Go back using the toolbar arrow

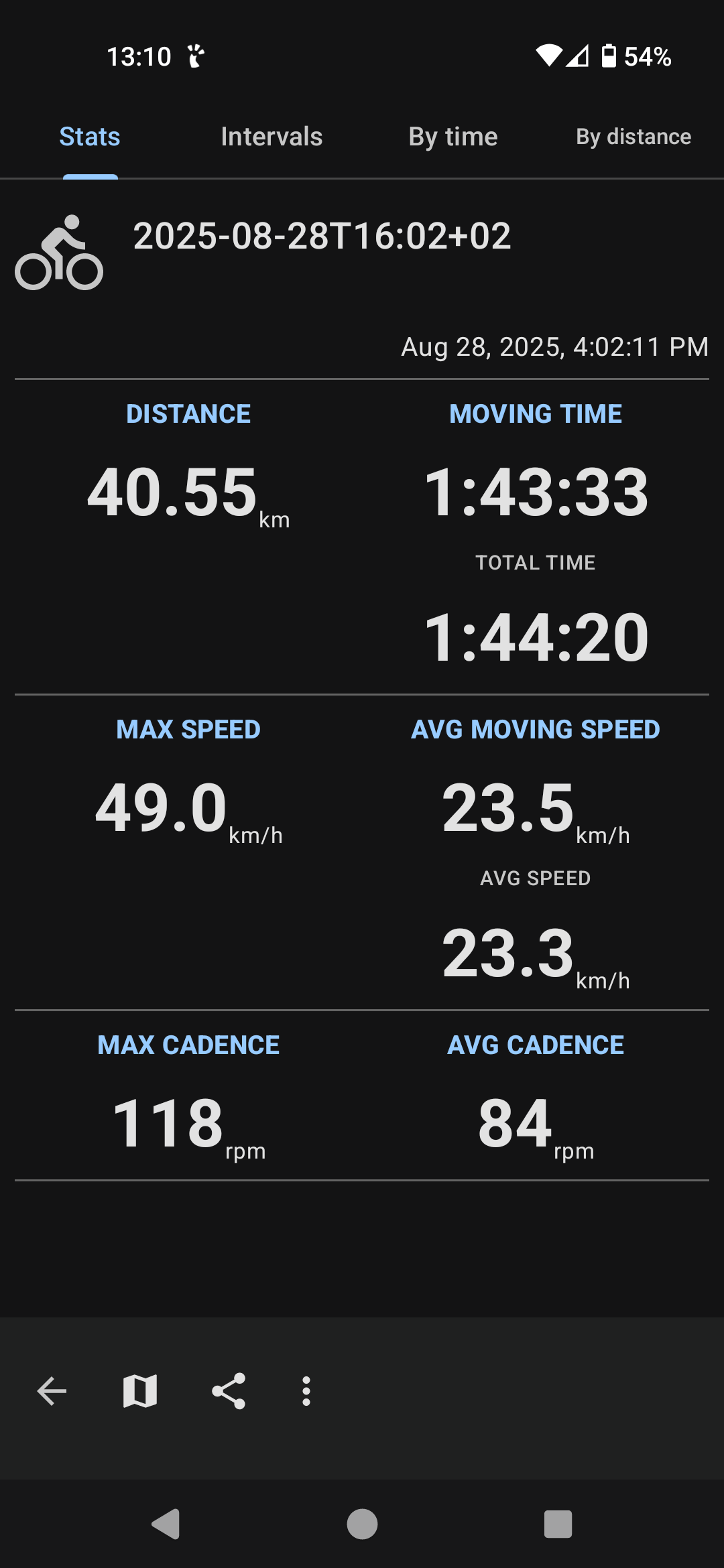coord(52,1392)
